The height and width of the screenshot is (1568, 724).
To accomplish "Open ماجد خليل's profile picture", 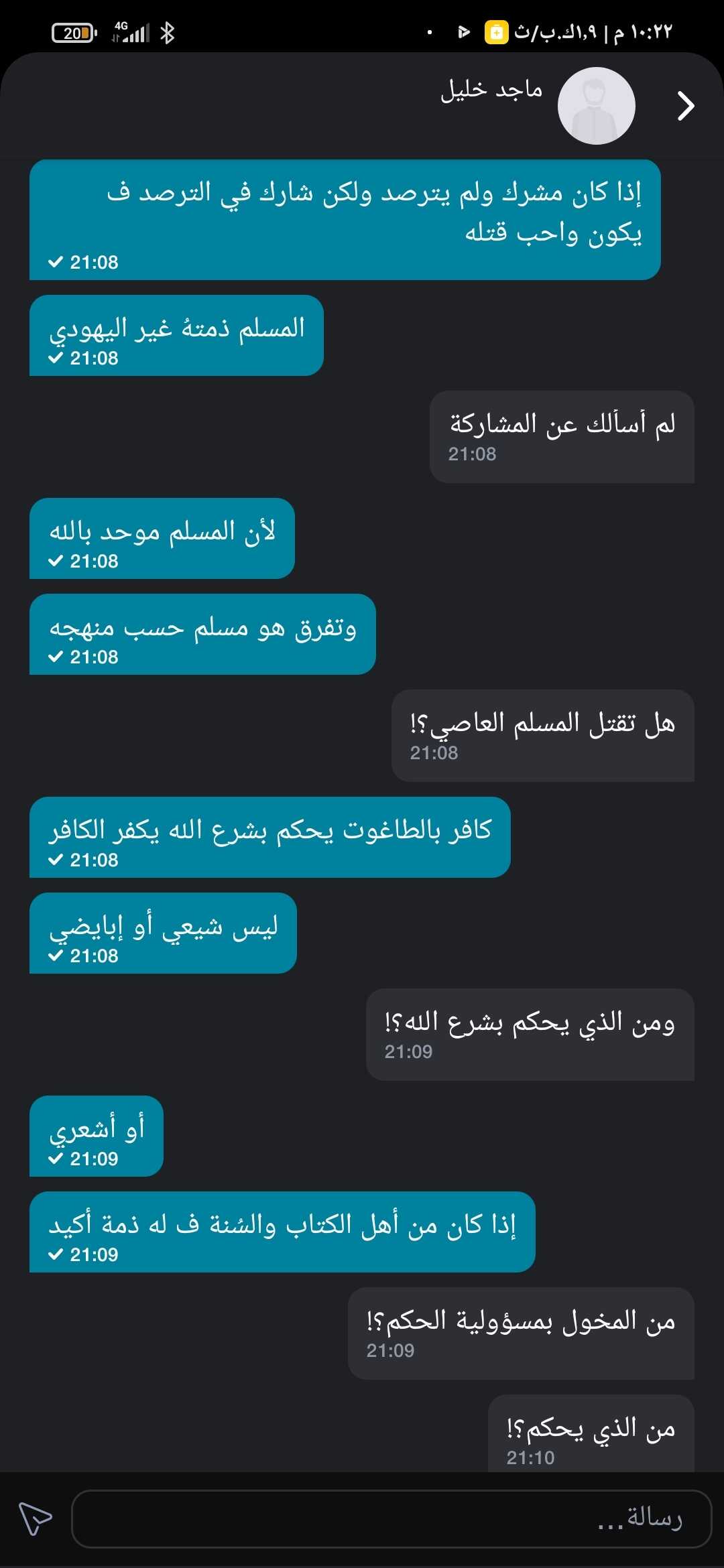I will point(596,106).
